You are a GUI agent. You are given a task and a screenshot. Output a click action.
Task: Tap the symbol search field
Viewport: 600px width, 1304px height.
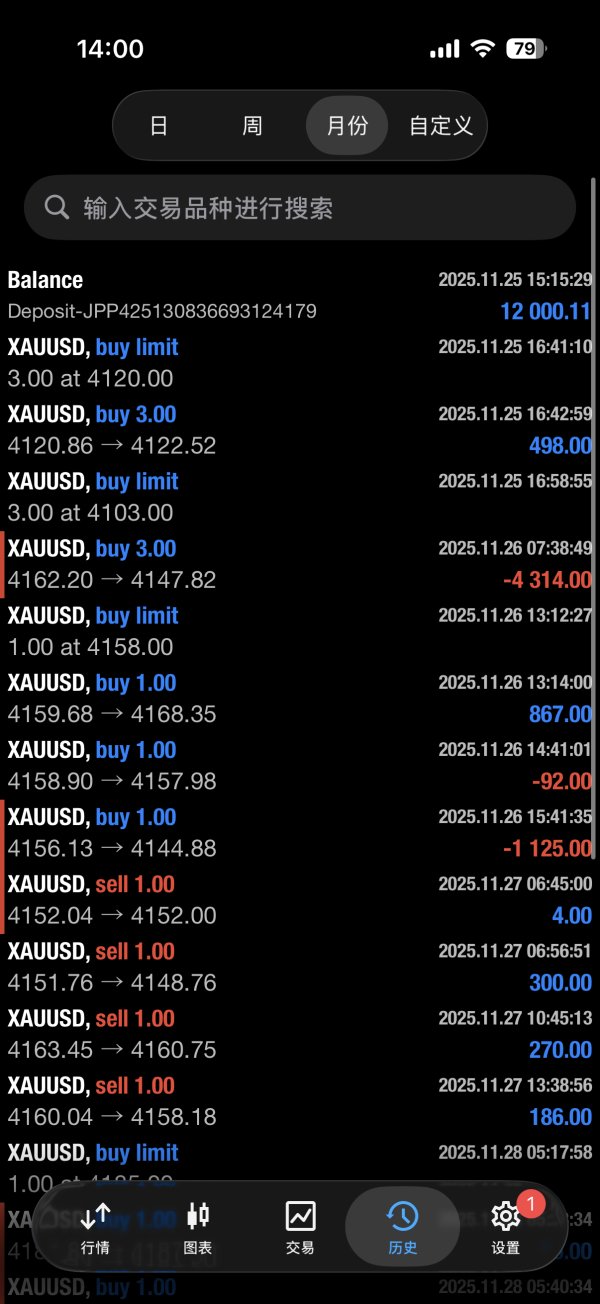click(x=300, y=208)
